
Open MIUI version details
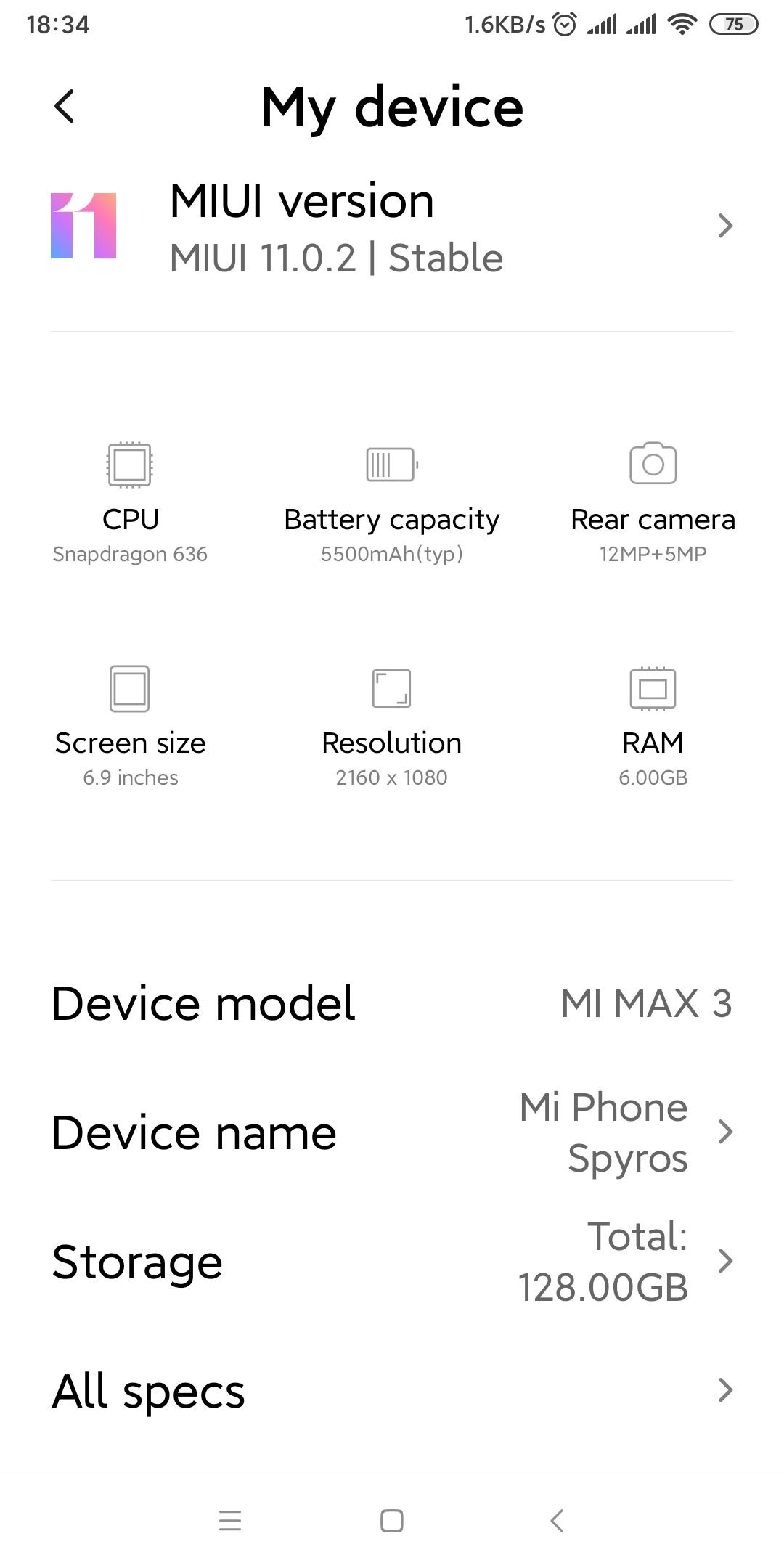(392, 228)
